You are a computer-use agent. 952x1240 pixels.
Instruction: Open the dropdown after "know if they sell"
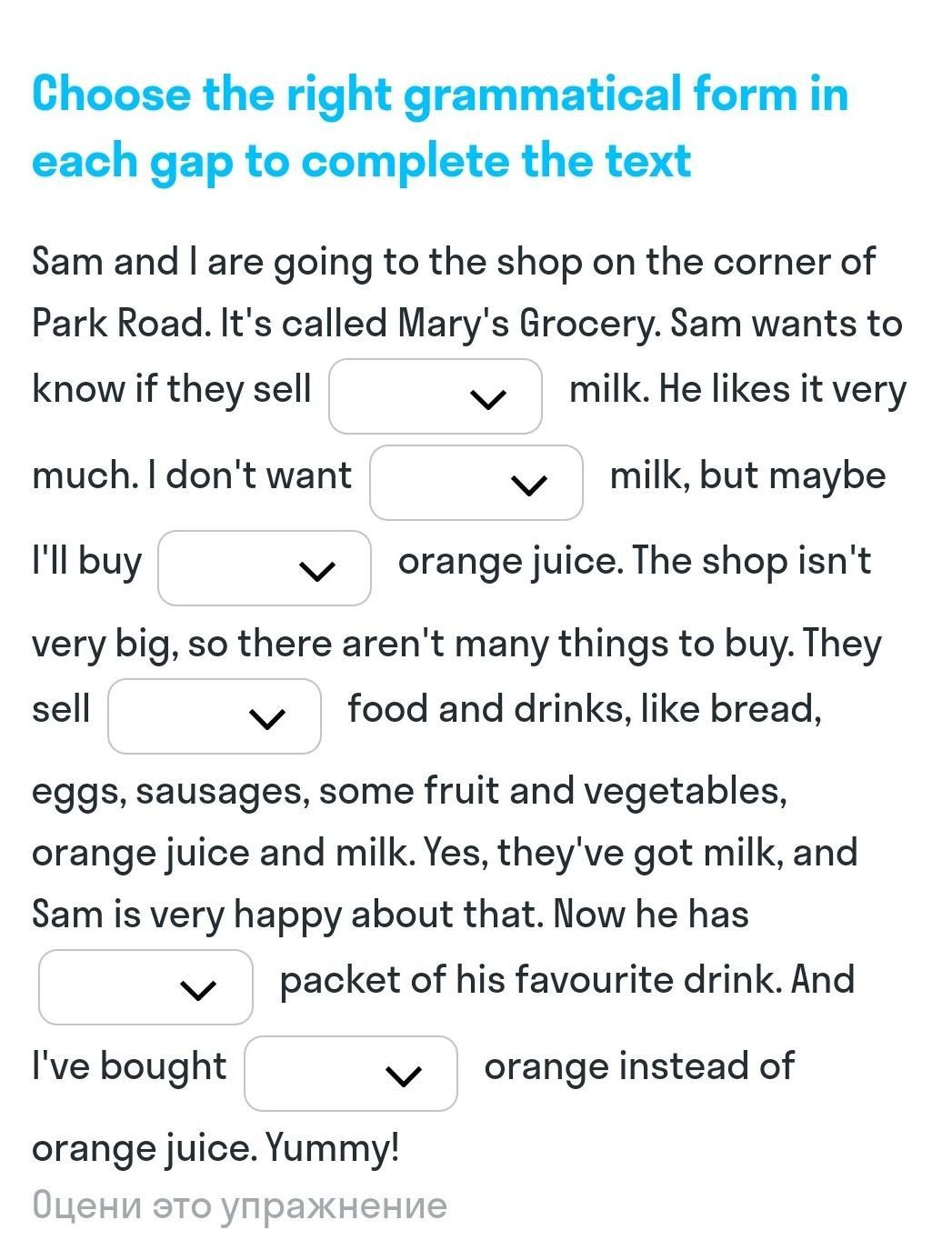[435, 396]
